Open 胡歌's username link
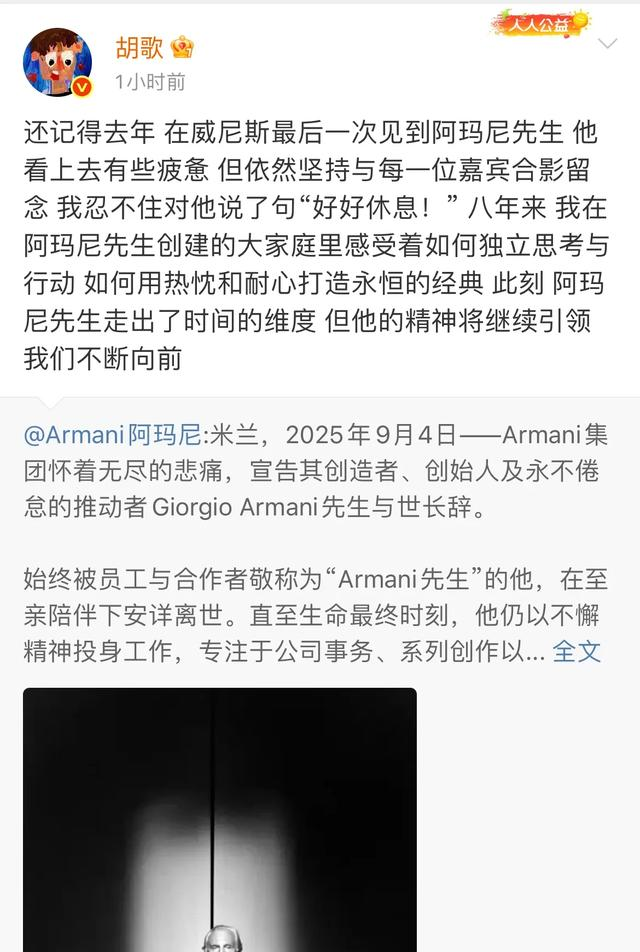 click(x=138, y=47)
